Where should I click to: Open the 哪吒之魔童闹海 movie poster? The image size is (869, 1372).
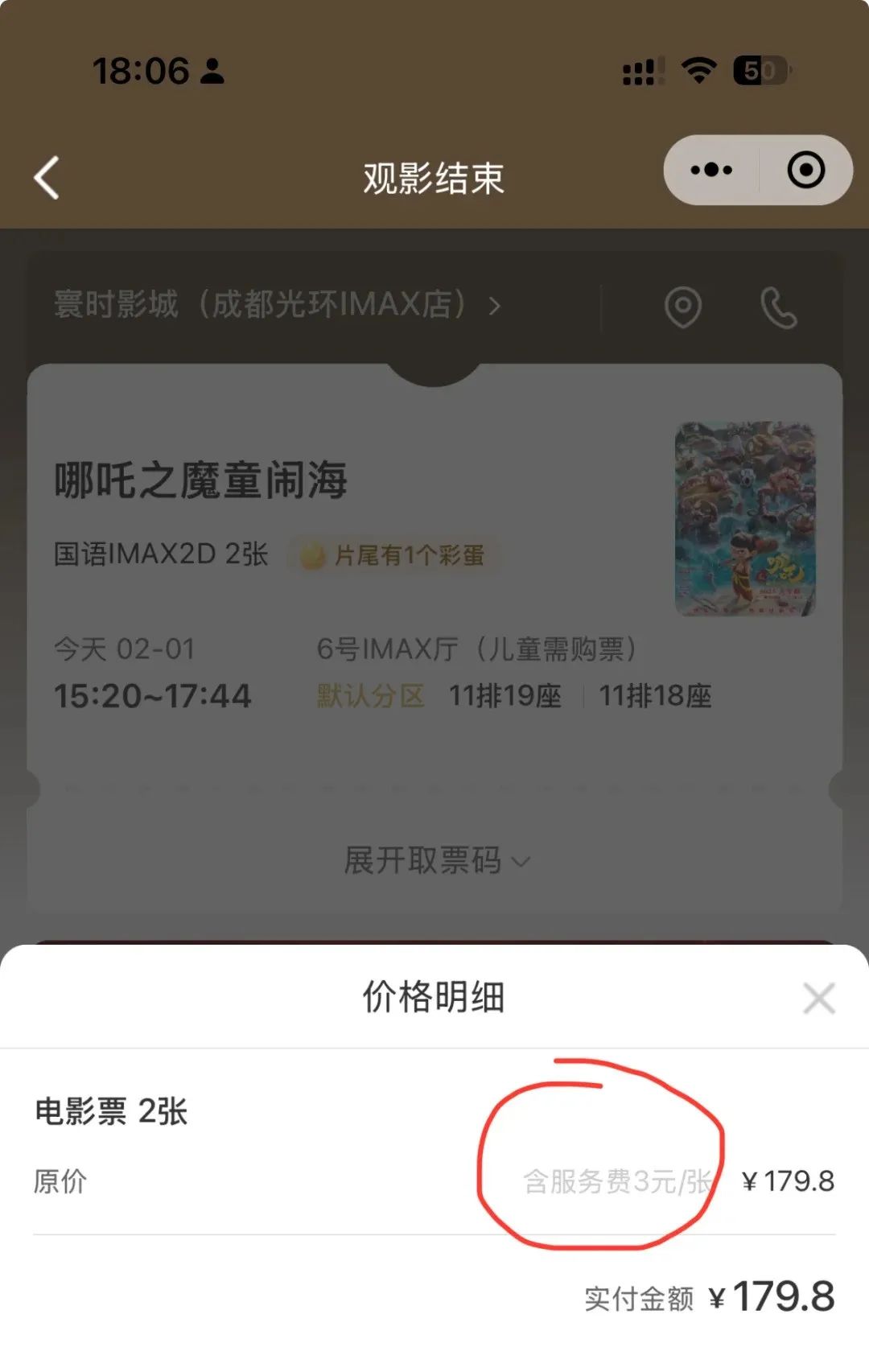744,519
